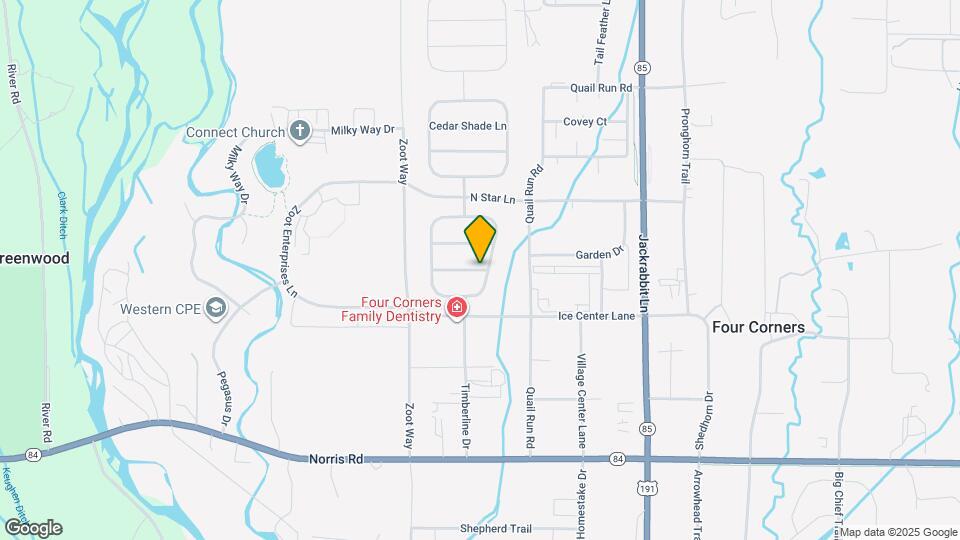Viewport: 960px width, 540px height.
Task: Tap the orange location marker
Action: [x=480, y=240]
